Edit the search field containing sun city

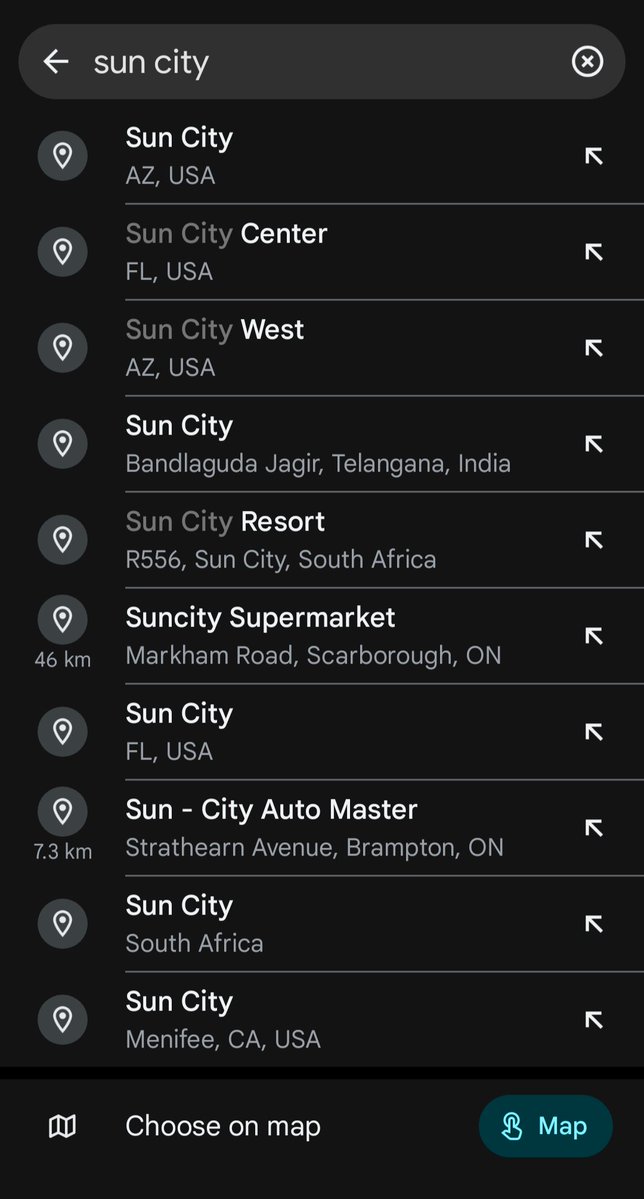point(320,62)
